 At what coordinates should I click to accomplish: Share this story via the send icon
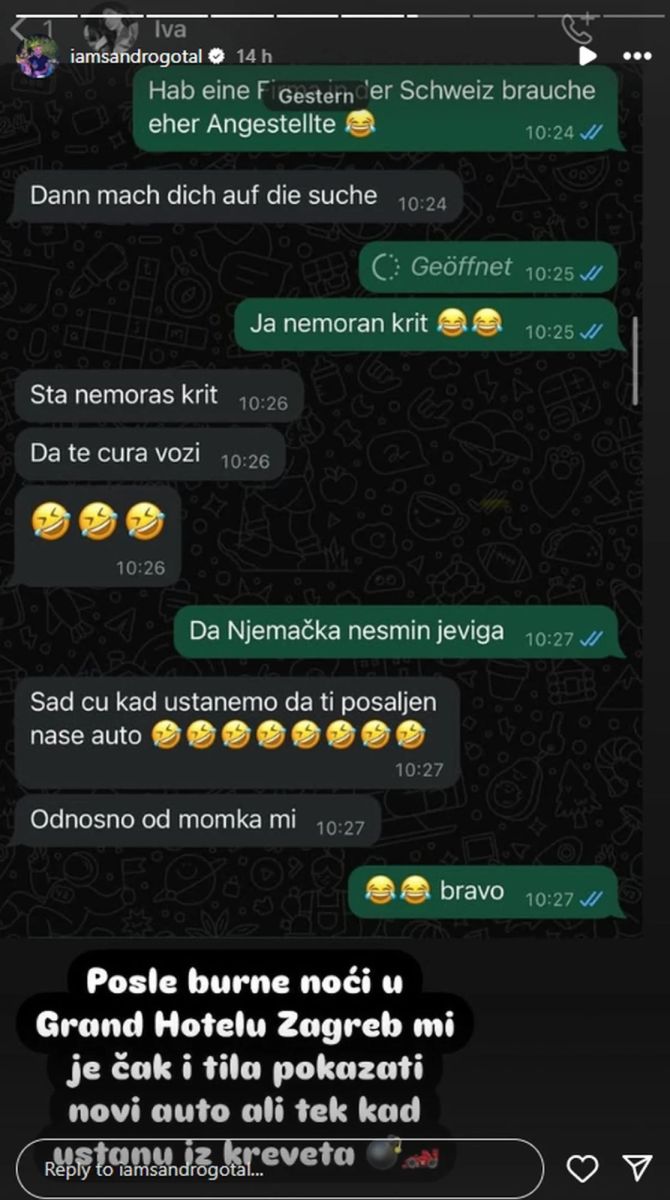pyautogui.click(x=636, y=1168)
